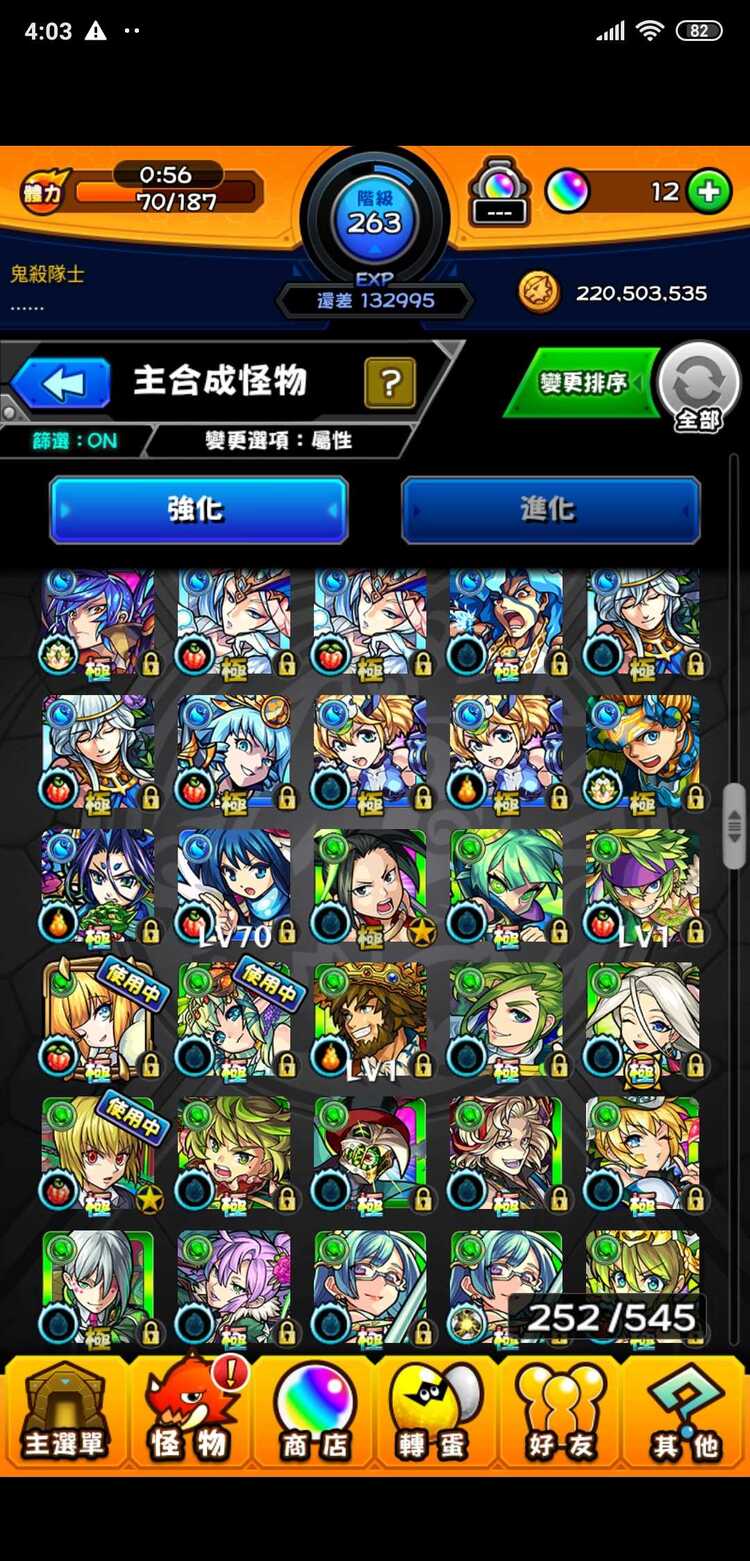
Task: Select the 強化 tab
Action: point(198,509)
